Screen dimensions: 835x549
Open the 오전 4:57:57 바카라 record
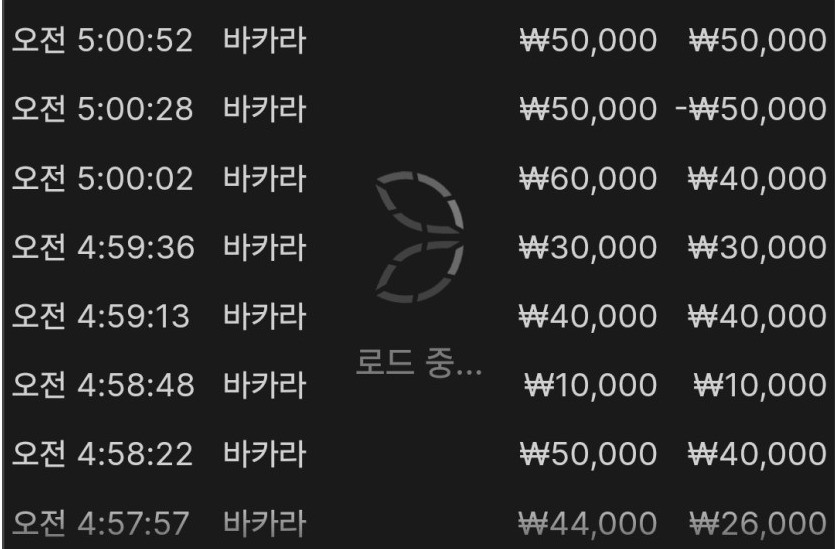click(x=160, y=521)
